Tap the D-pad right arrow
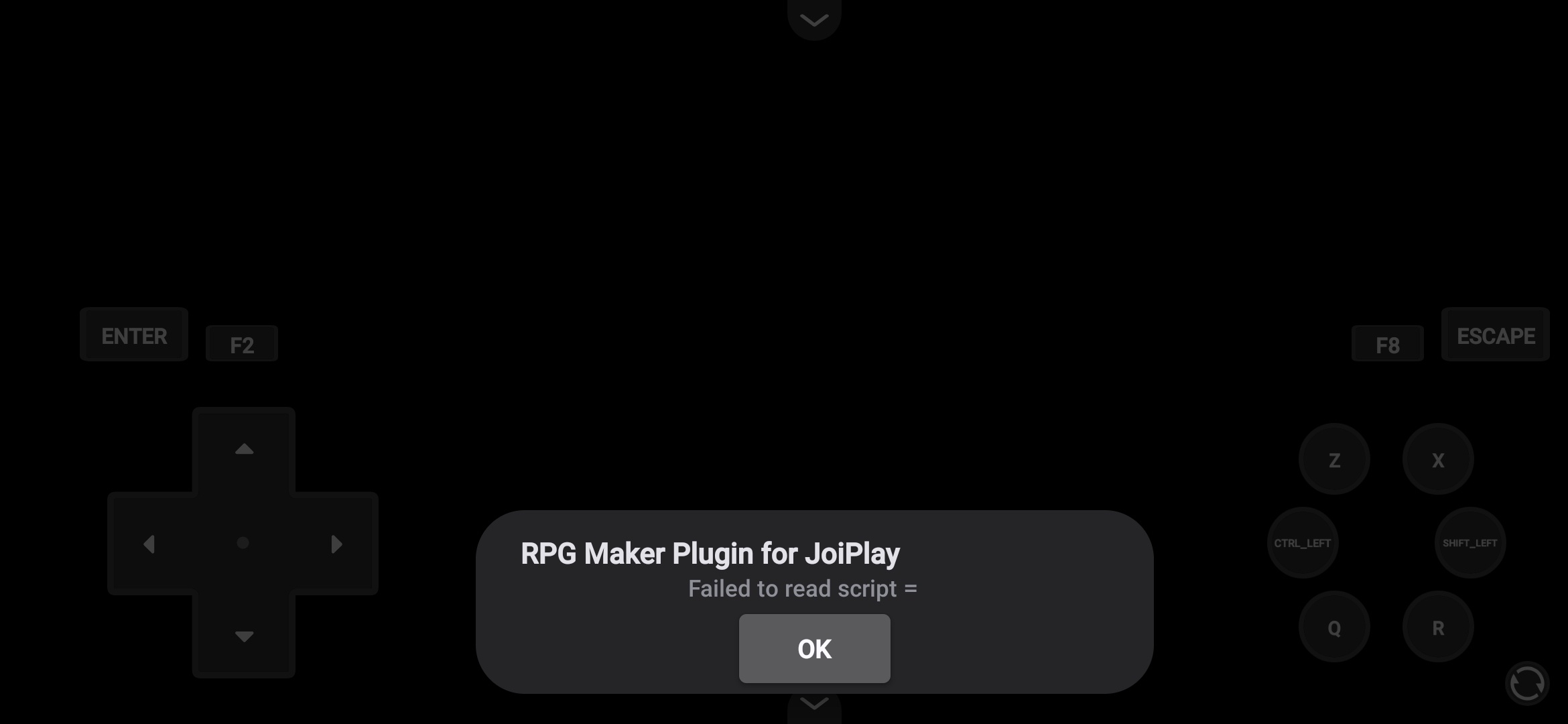 336,544
